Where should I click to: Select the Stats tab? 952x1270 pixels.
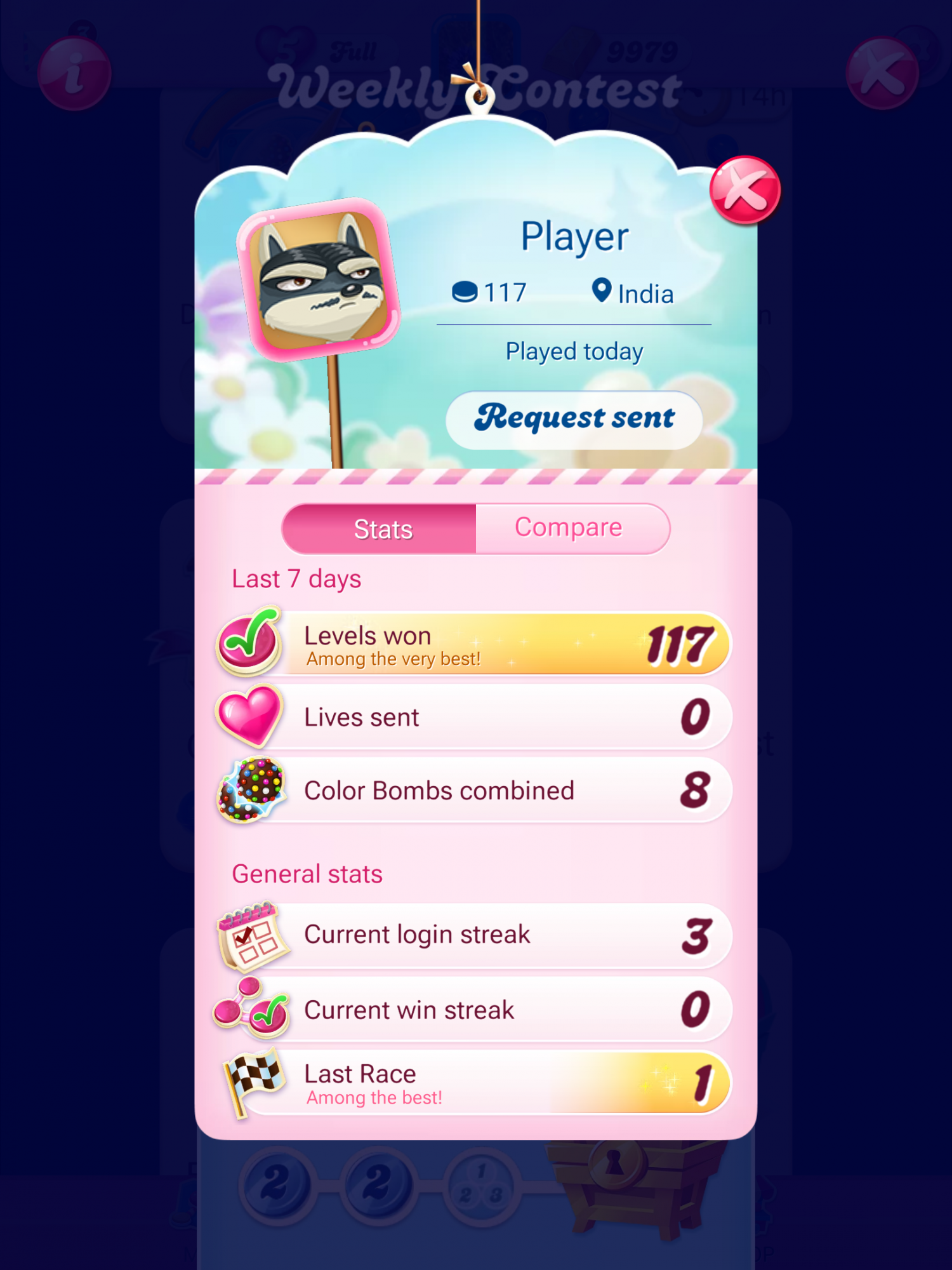[x=381, y=528]
